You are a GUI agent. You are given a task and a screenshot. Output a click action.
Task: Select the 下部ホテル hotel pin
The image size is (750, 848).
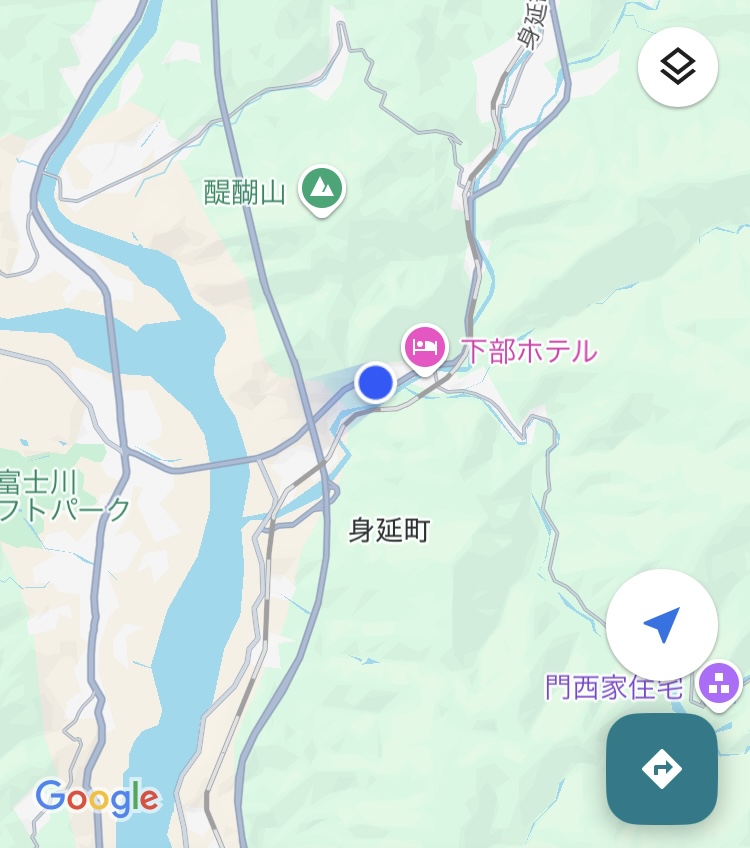(425, 348)
